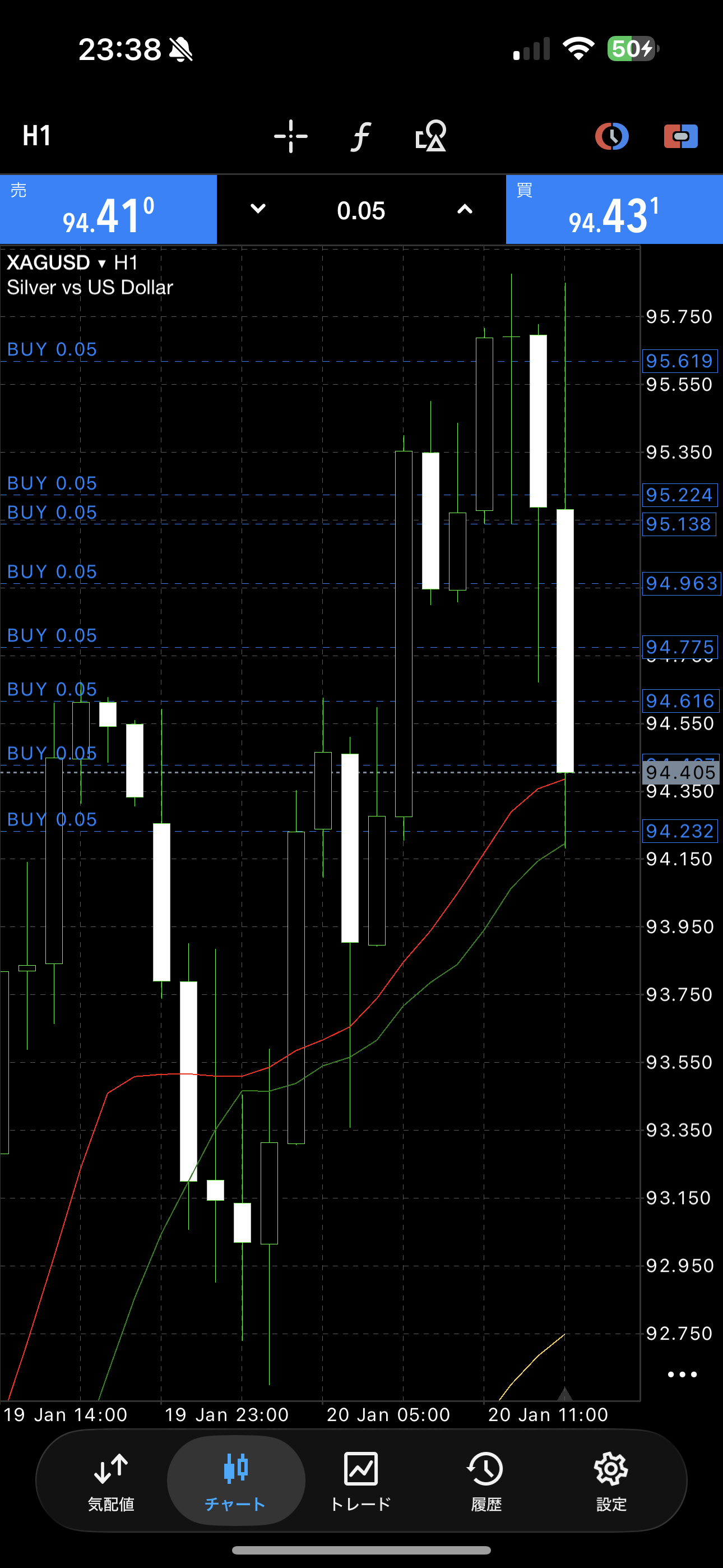The image size is (723, 1568).
Task: Buy XAGUSD at 94.431
Action: click(614, 210)
